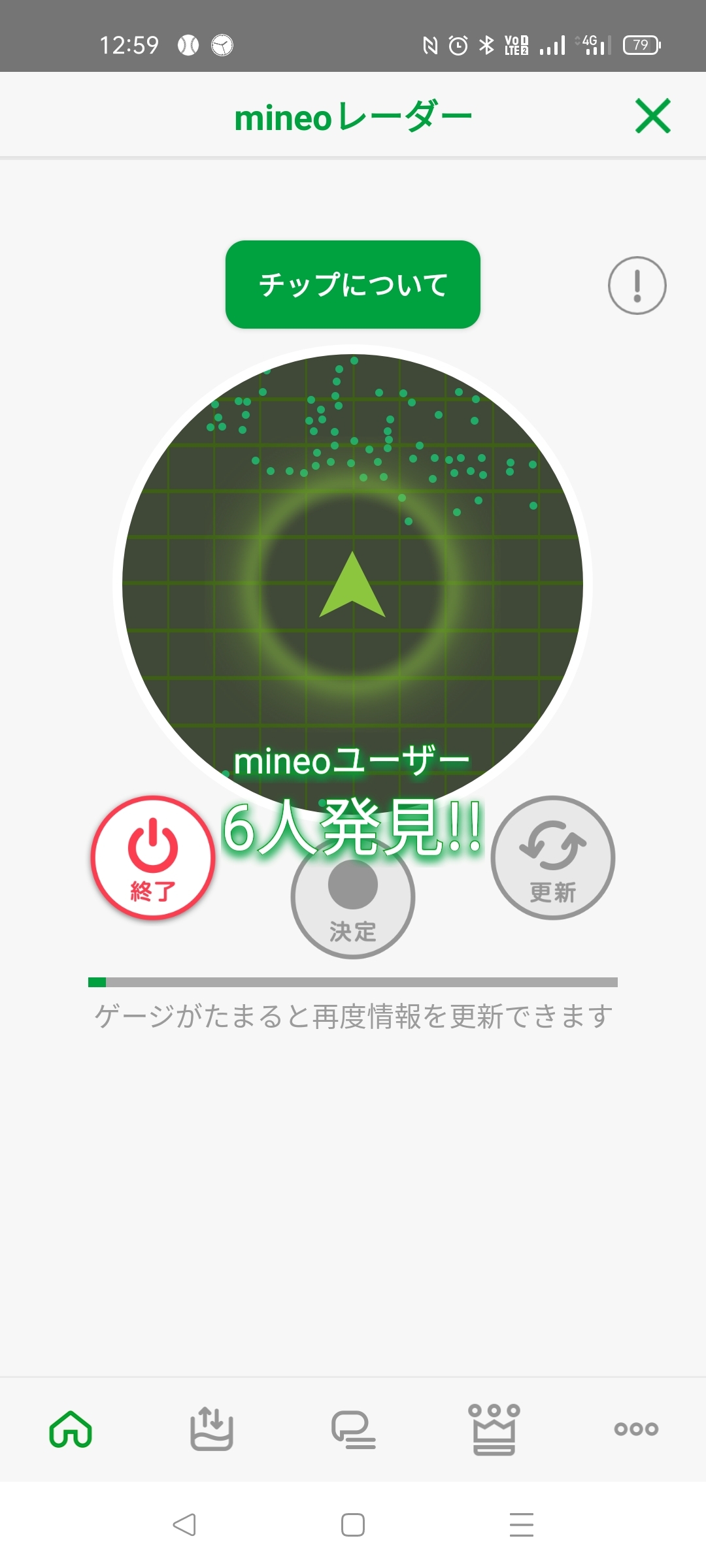Viewport: 706px width, 1568px height.
Task: Open the exclamation info icon
Action: pyautogui.click(x=637, y=286)
